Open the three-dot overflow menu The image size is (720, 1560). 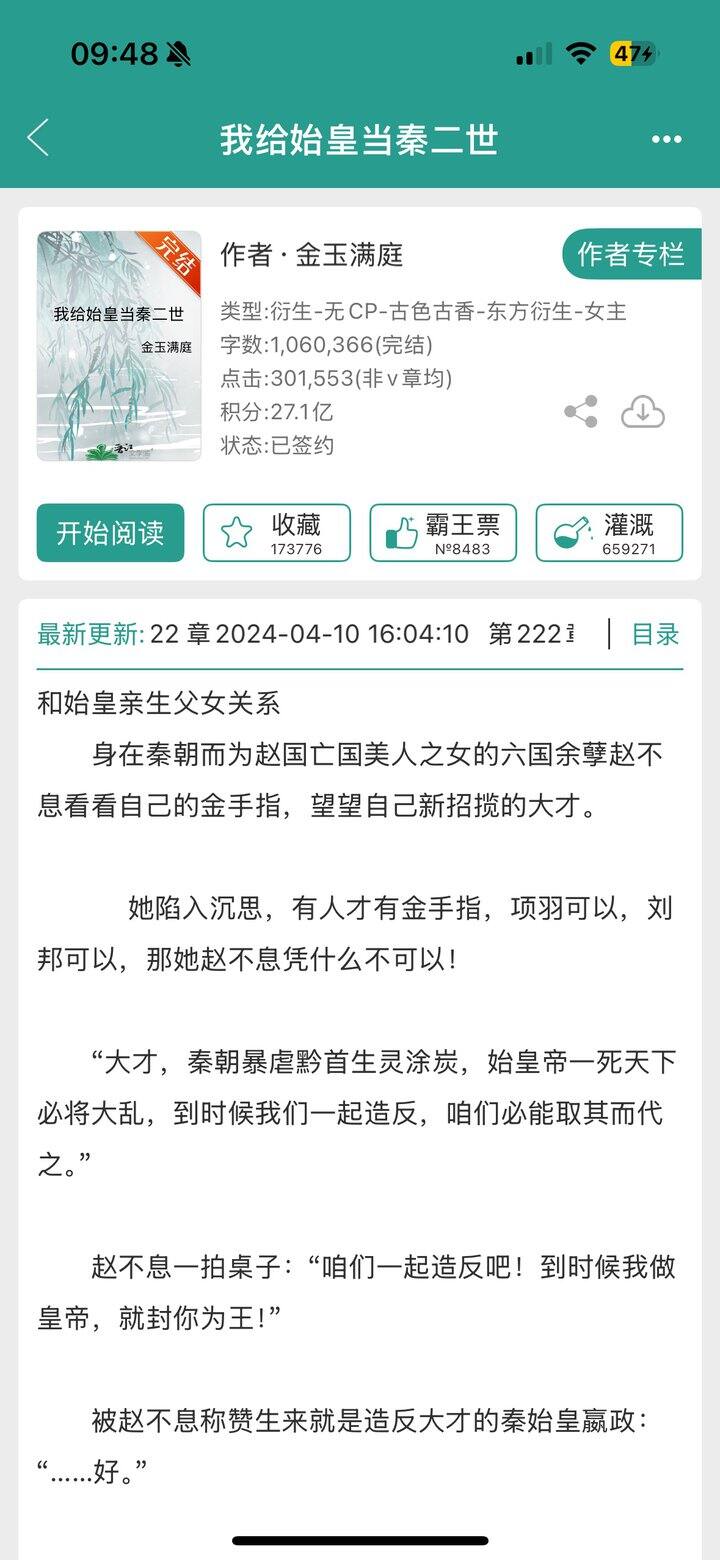pyautogui.click(x=666, y=139)
